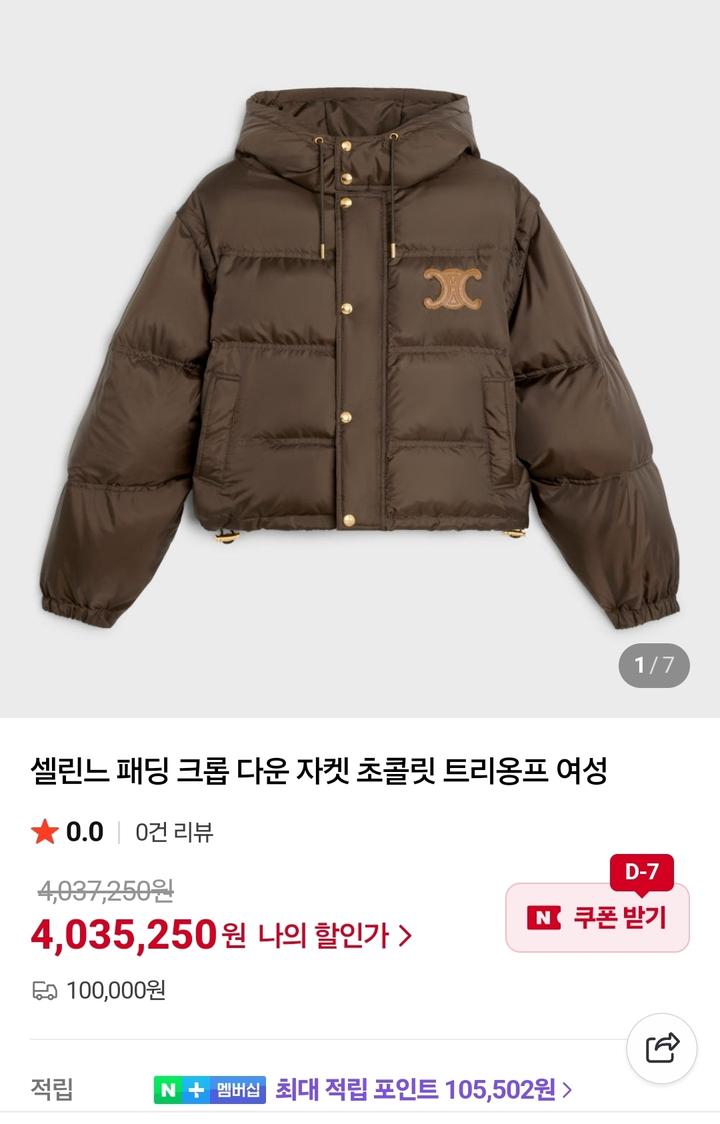Open the Celine jacket product image
Screen dimensions: 720x1124
[x=360, y=360]
